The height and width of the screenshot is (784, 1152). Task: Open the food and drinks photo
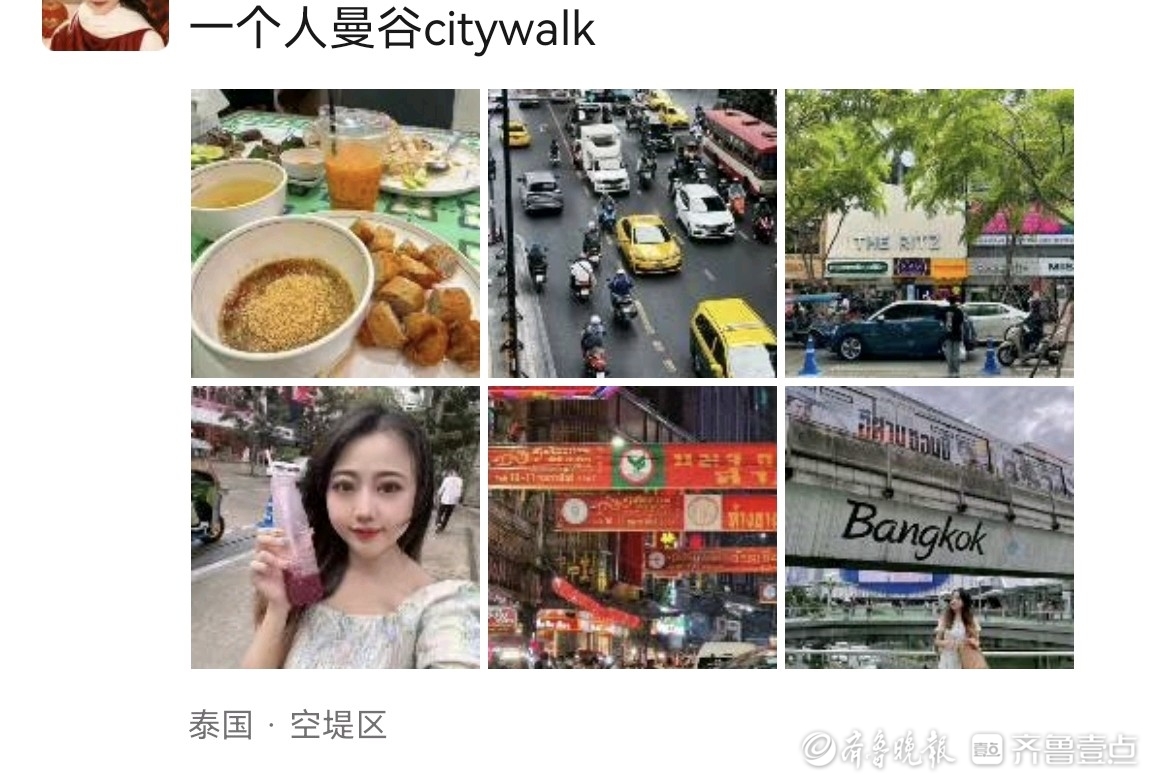pyautogui.click(x=335, y=233)
